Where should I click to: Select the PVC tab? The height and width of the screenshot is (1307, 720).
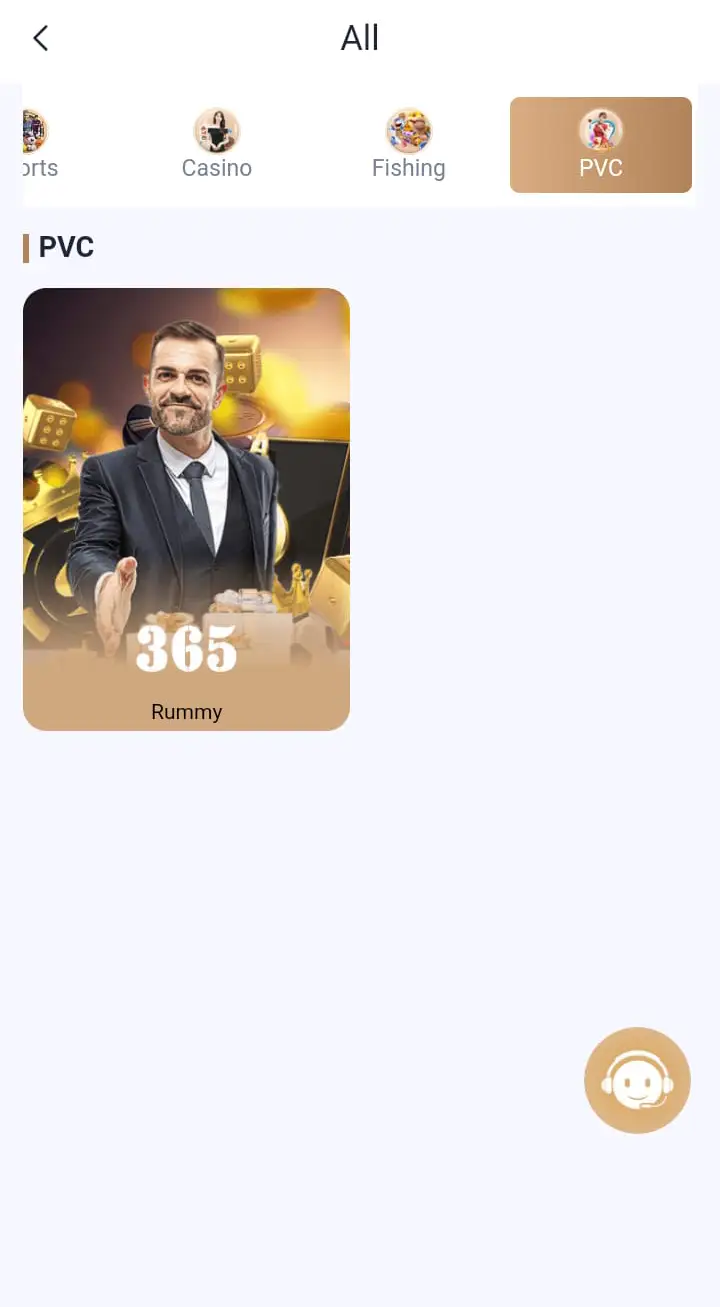601,145
